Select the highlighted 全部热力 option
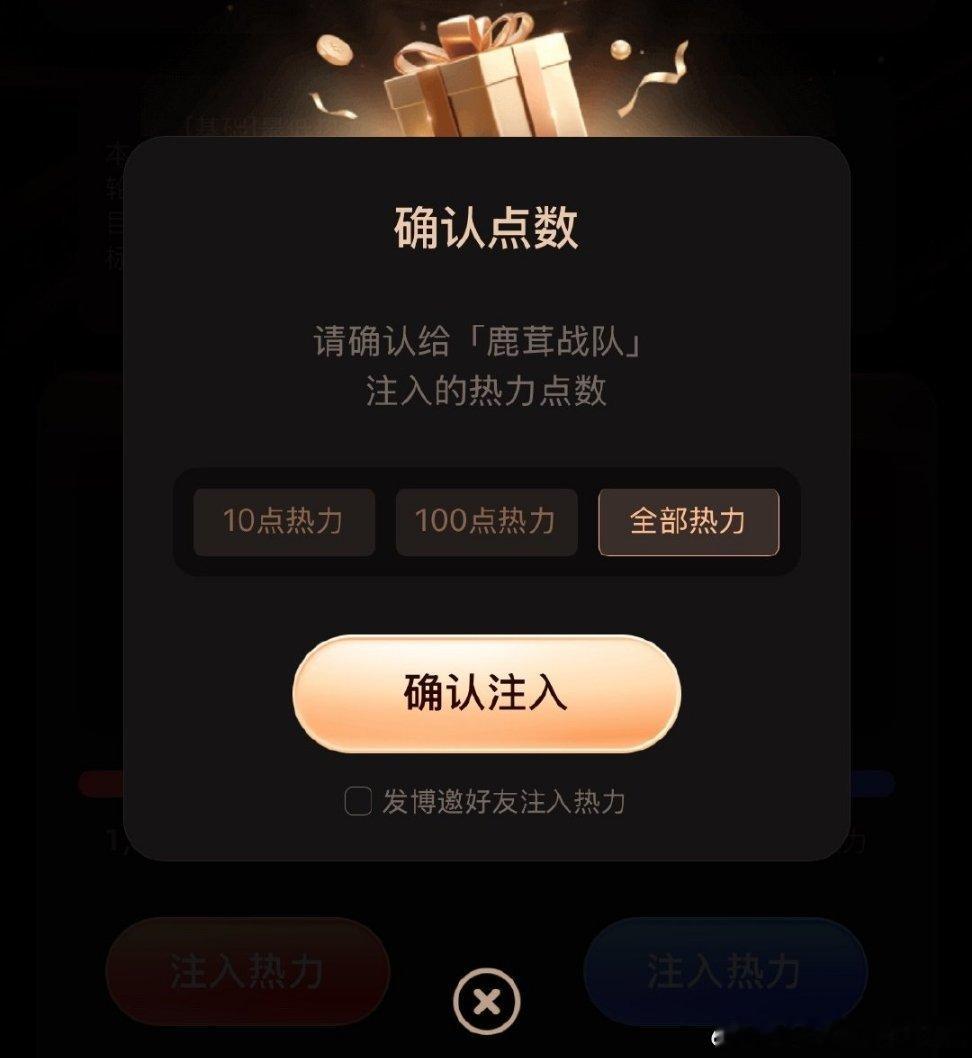The image size is (972, 1058). tap(689, 521)
